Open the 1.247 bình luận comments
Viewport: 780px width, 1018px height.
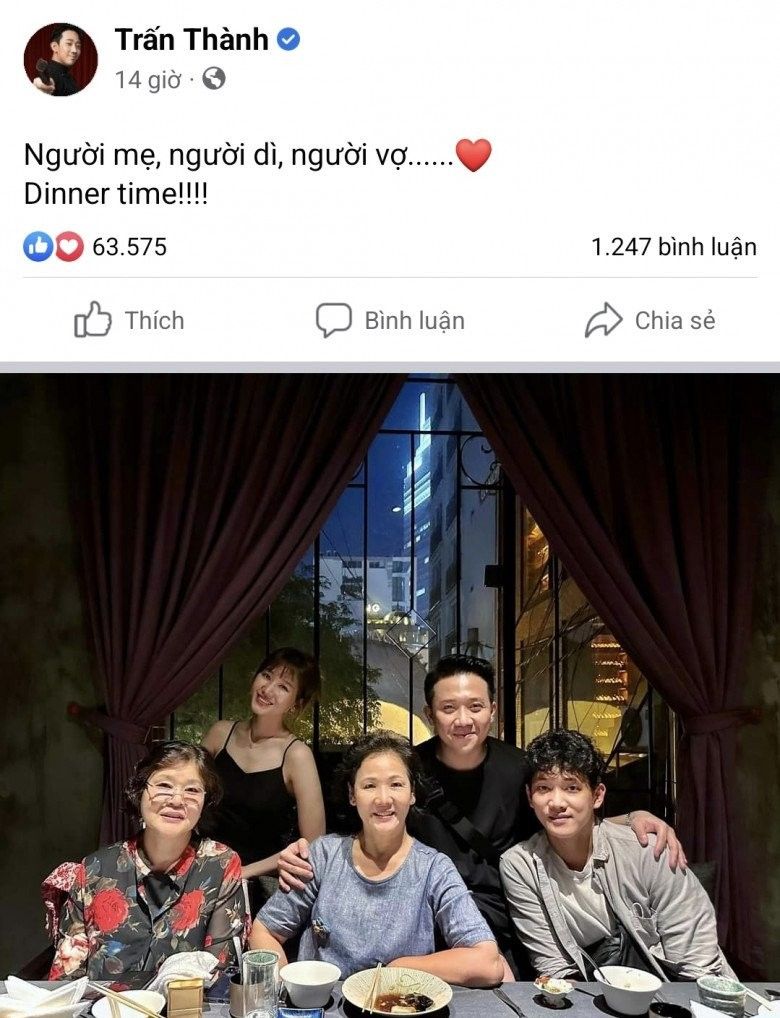coord(673,247)
